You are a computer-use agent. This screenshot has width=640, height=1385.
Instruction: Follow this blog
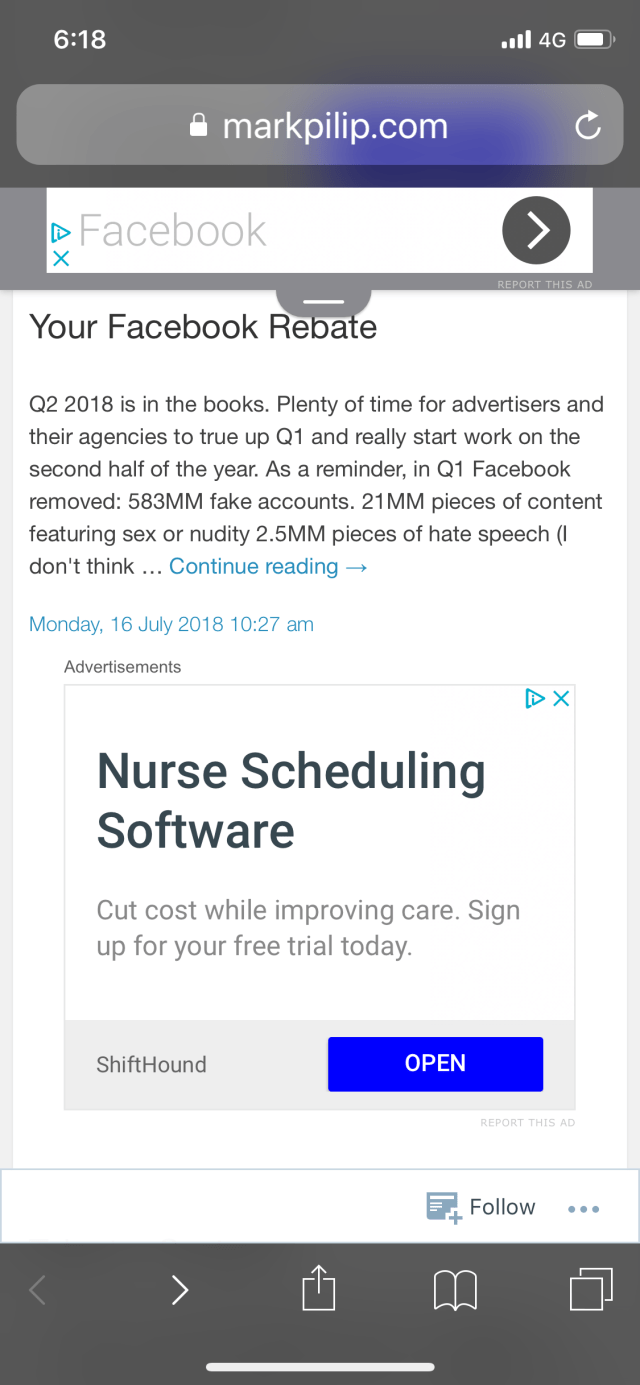click(x=481, y=1207)
